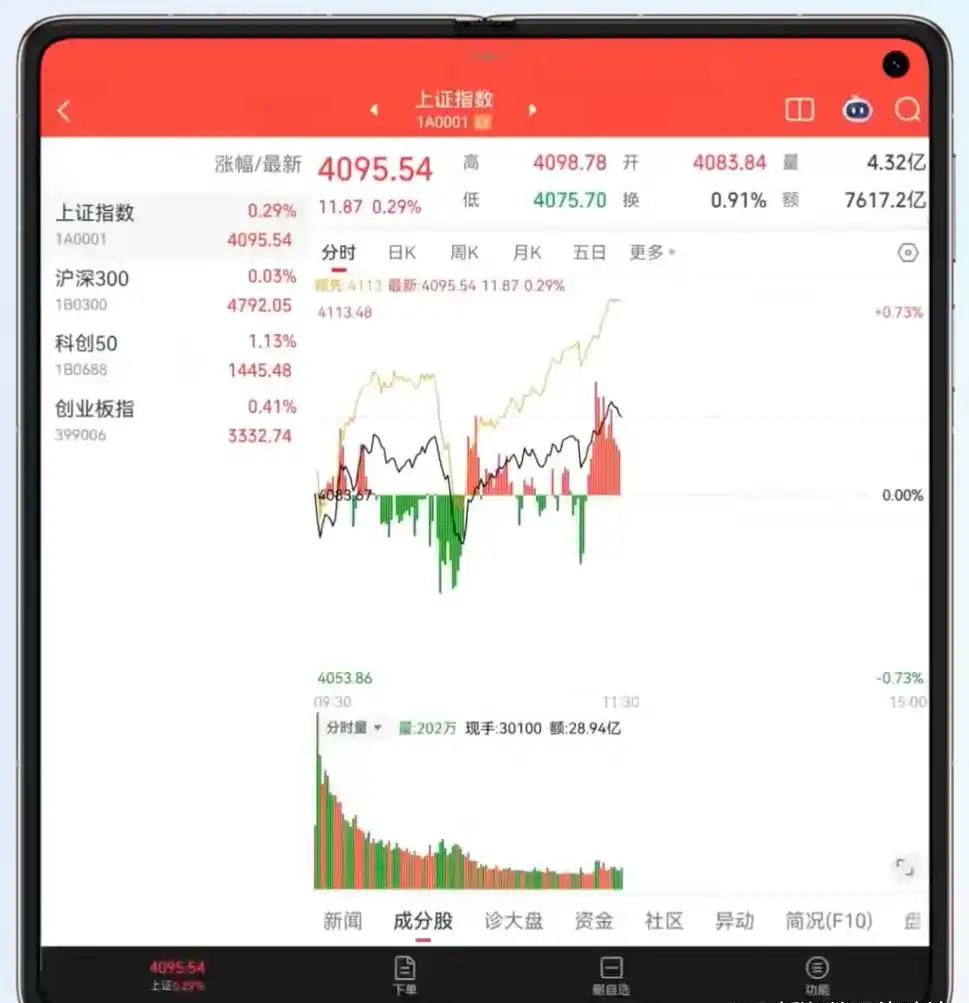Screen dimensions: 969x1003
Task: Switch chart to 五日 view
Action: pos(589,253)
